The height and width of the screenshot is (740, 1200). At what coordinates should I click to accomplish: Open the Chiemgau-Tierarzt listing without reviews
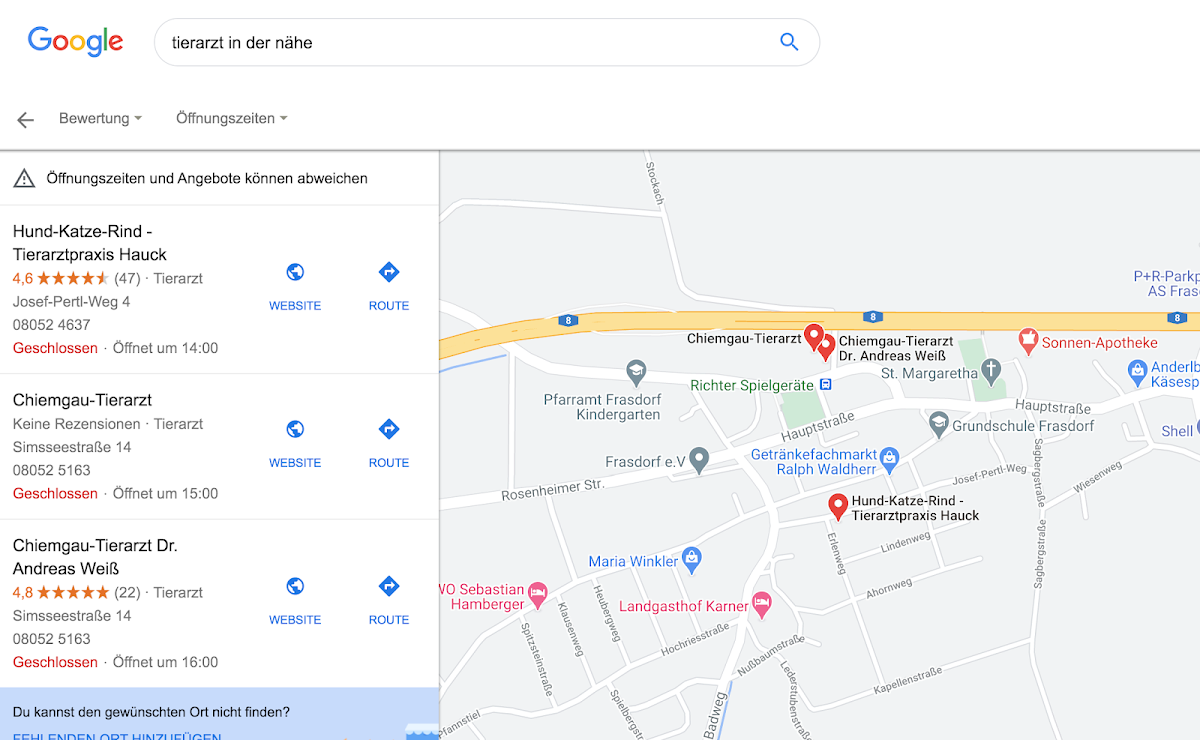point(82,400)
